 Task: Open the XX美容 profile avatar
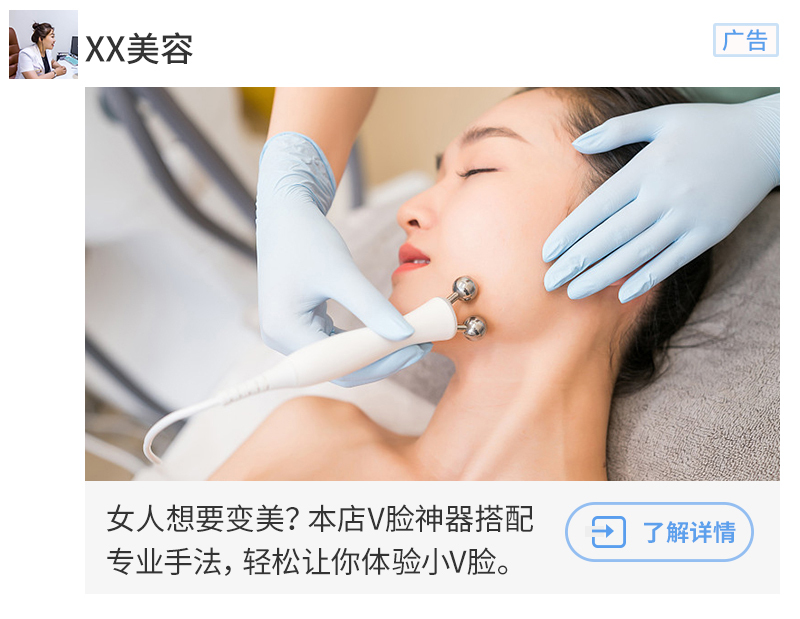pos(43,45)
